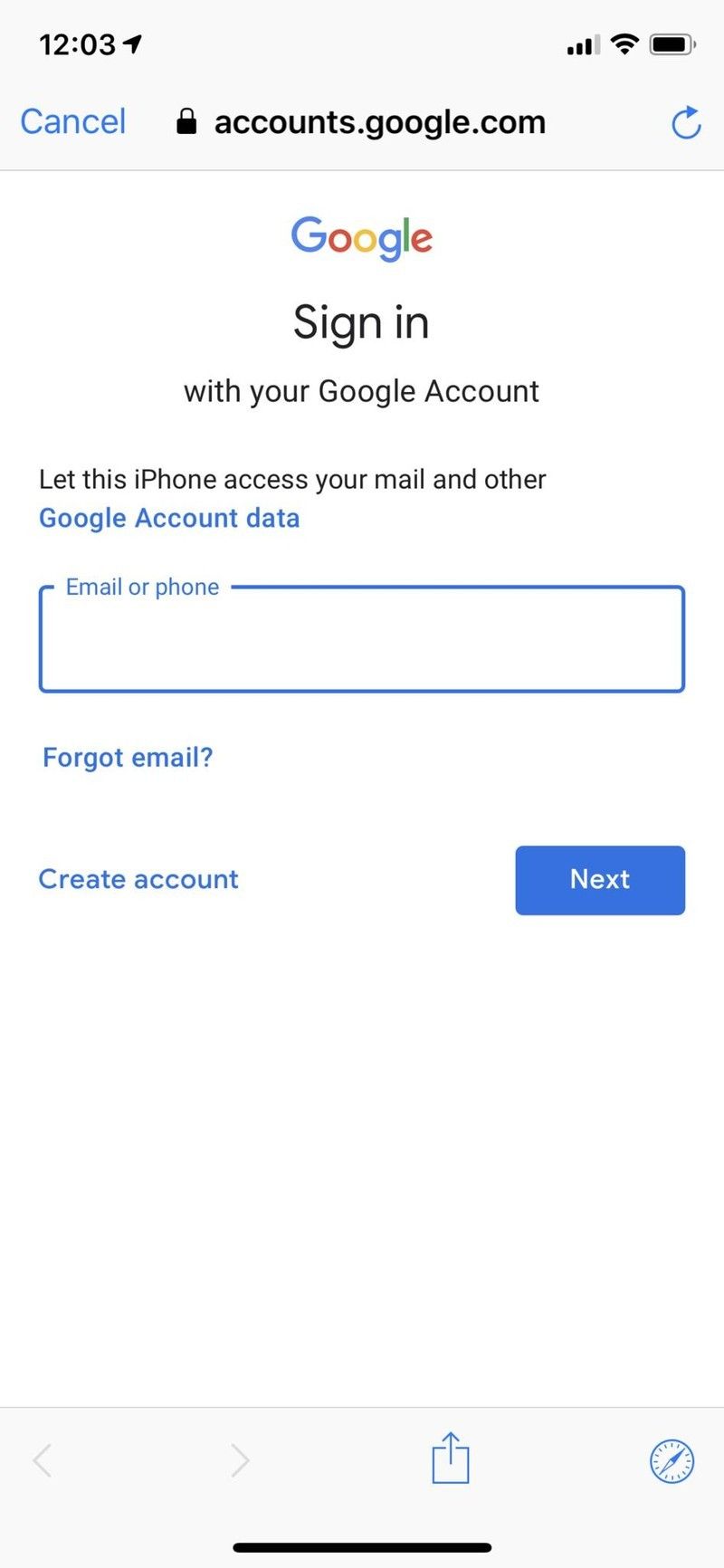Tap the back navigation chevron

click(42, 1459)
